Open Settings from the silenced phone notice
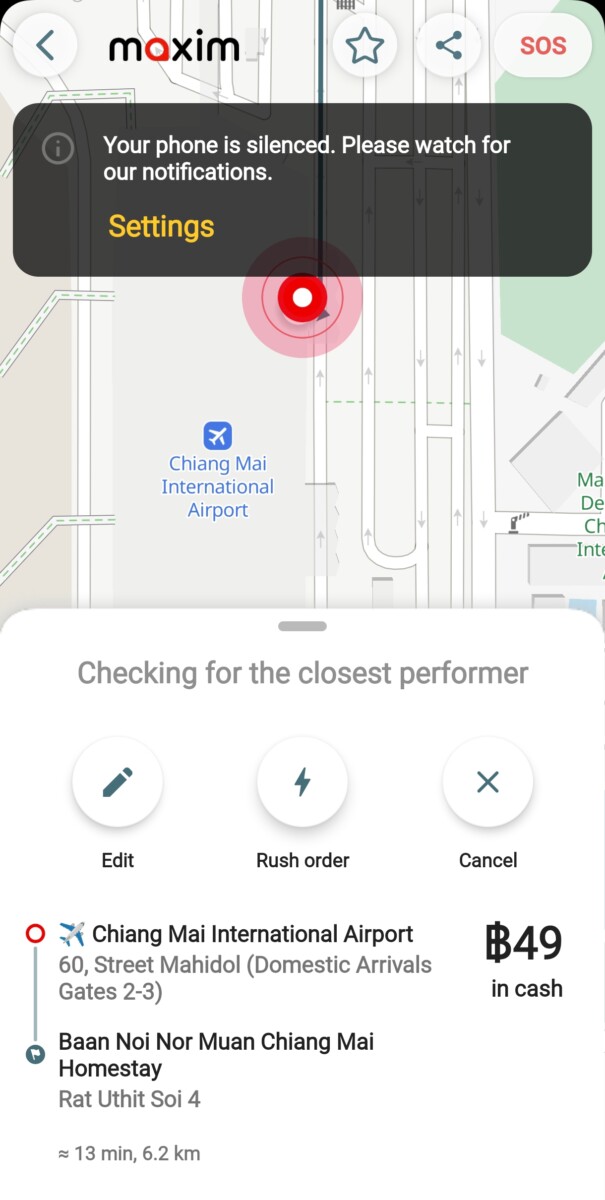The height and width of the screenshot is (1200, 605). [161, 226]
